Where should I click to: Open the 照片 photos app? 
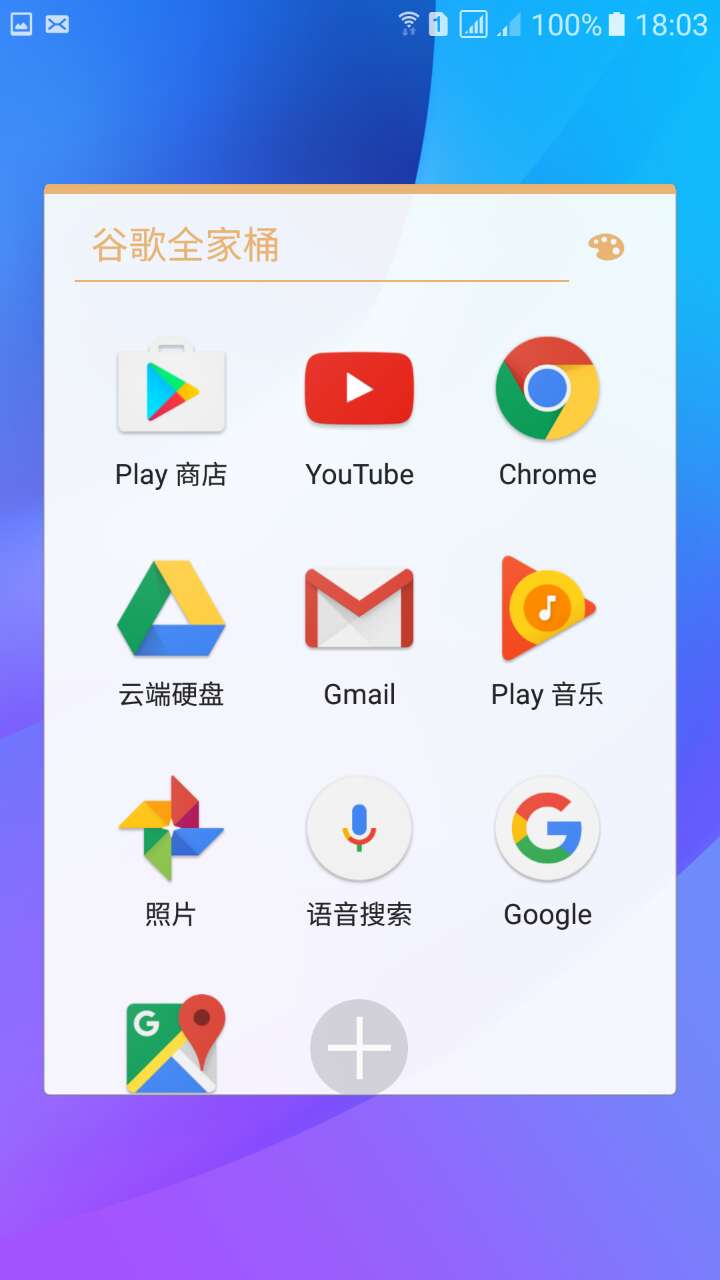(x=171, y=828)
